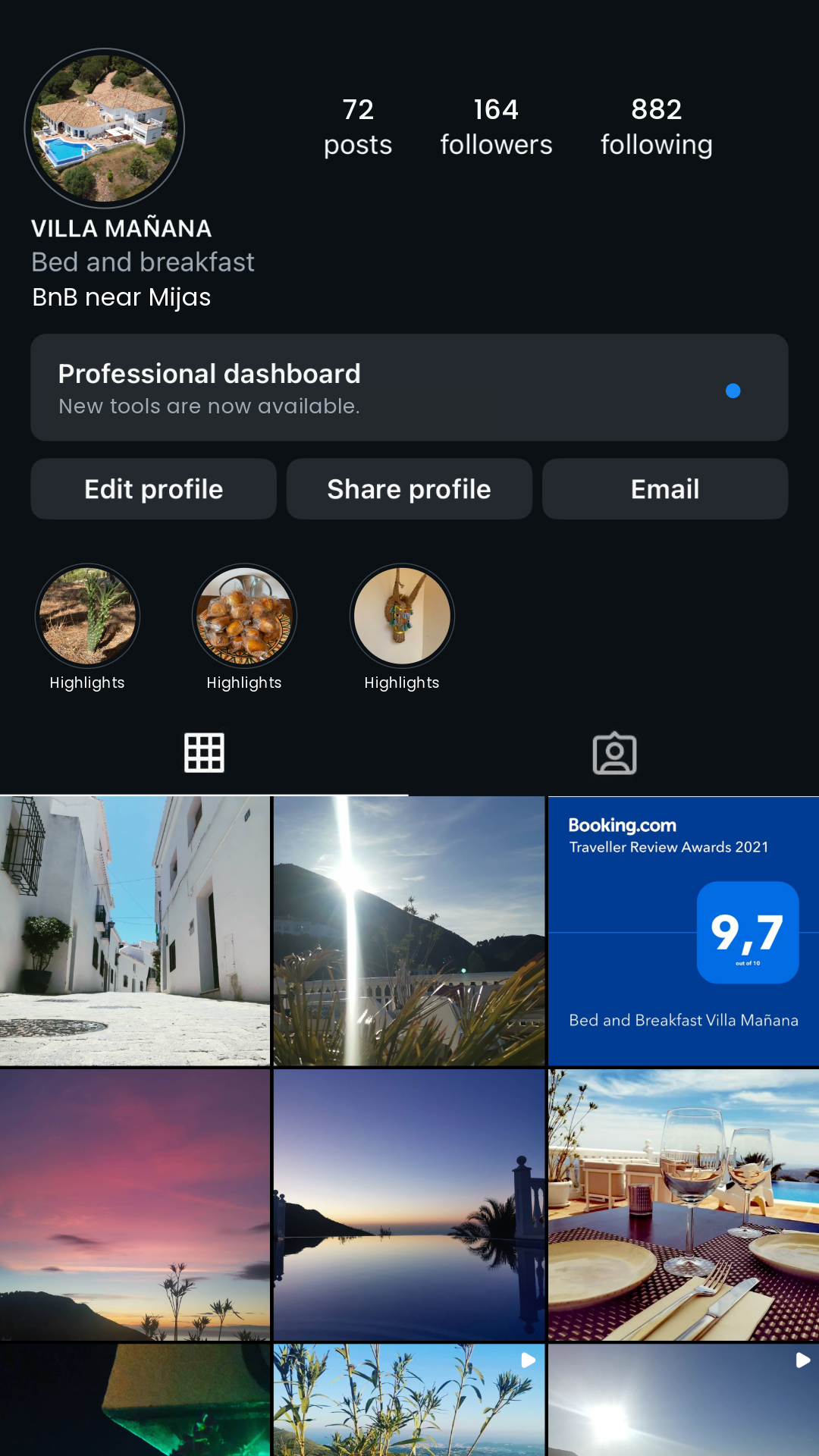Tap the Email contact button
The width and height of the screenshot is (819, 1456).
[x=665, y=489]
